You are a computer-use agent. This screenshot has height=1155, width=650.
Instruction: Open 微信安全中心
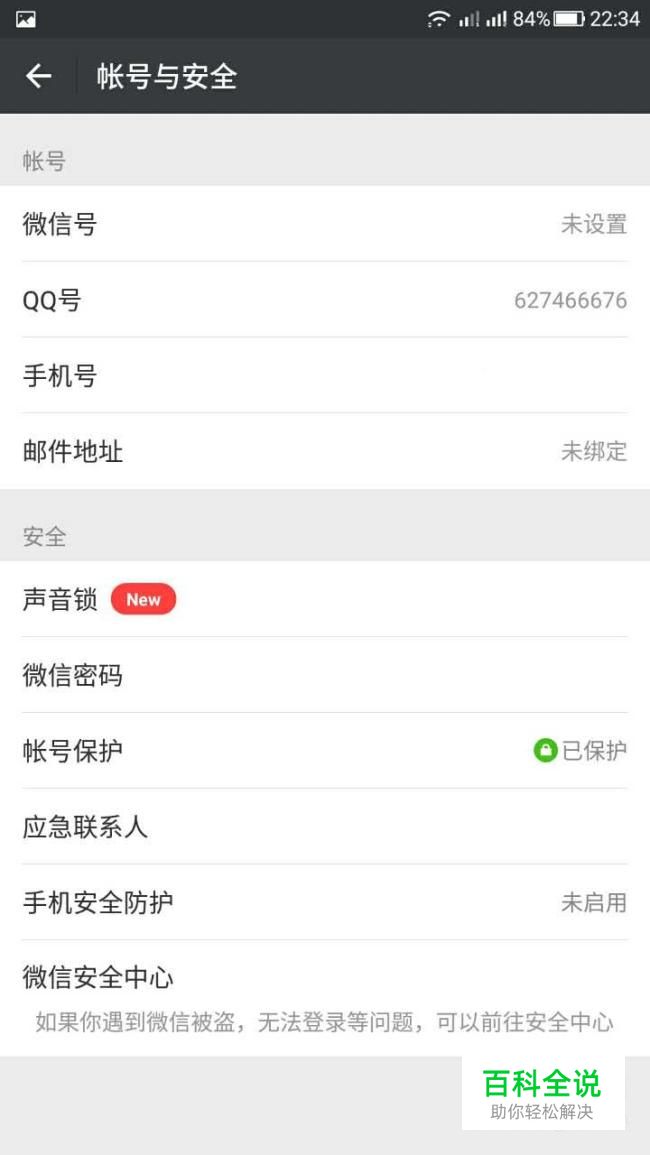click(324, 996)
